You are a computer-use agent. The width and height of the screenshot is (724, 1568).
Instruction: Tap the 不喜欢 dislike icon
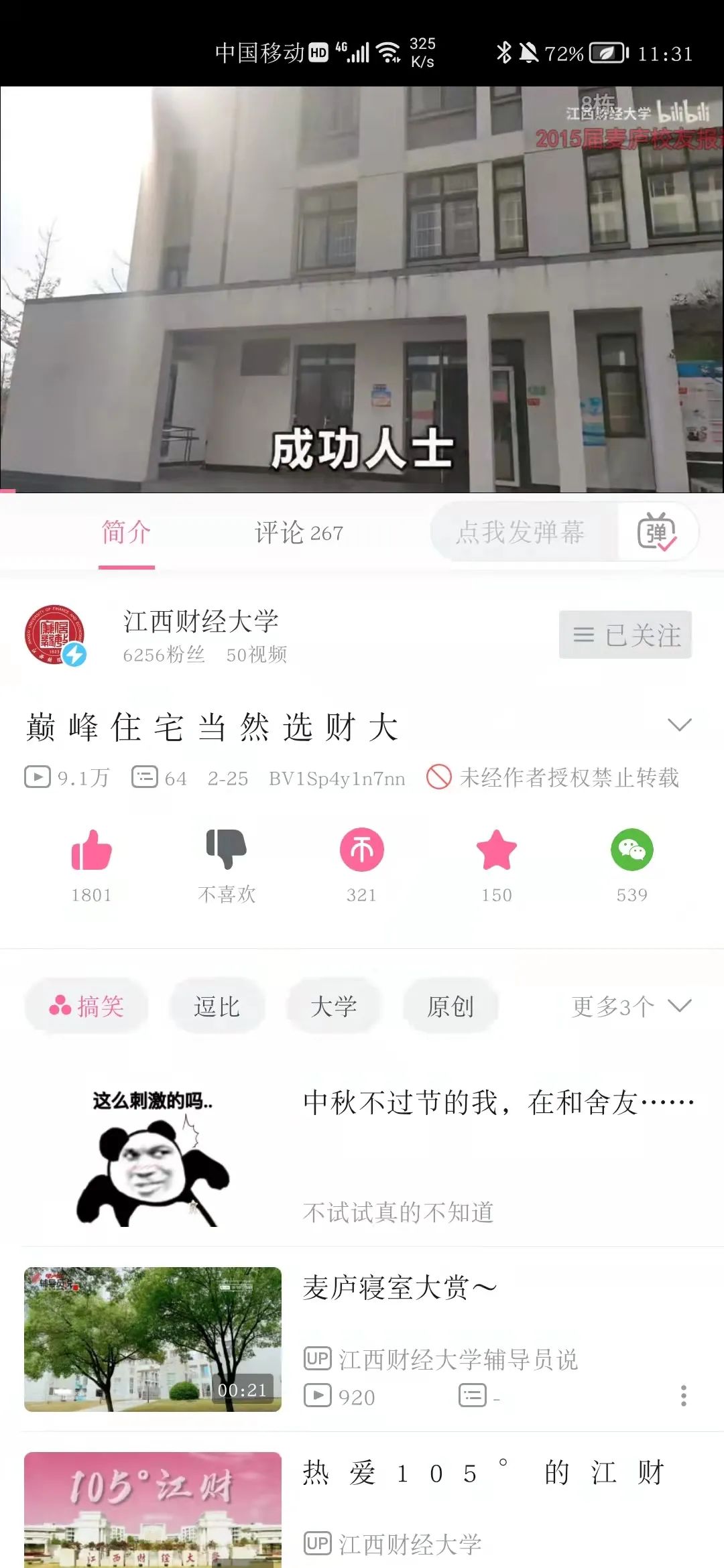pyautogui.click(x=227, y=850)
